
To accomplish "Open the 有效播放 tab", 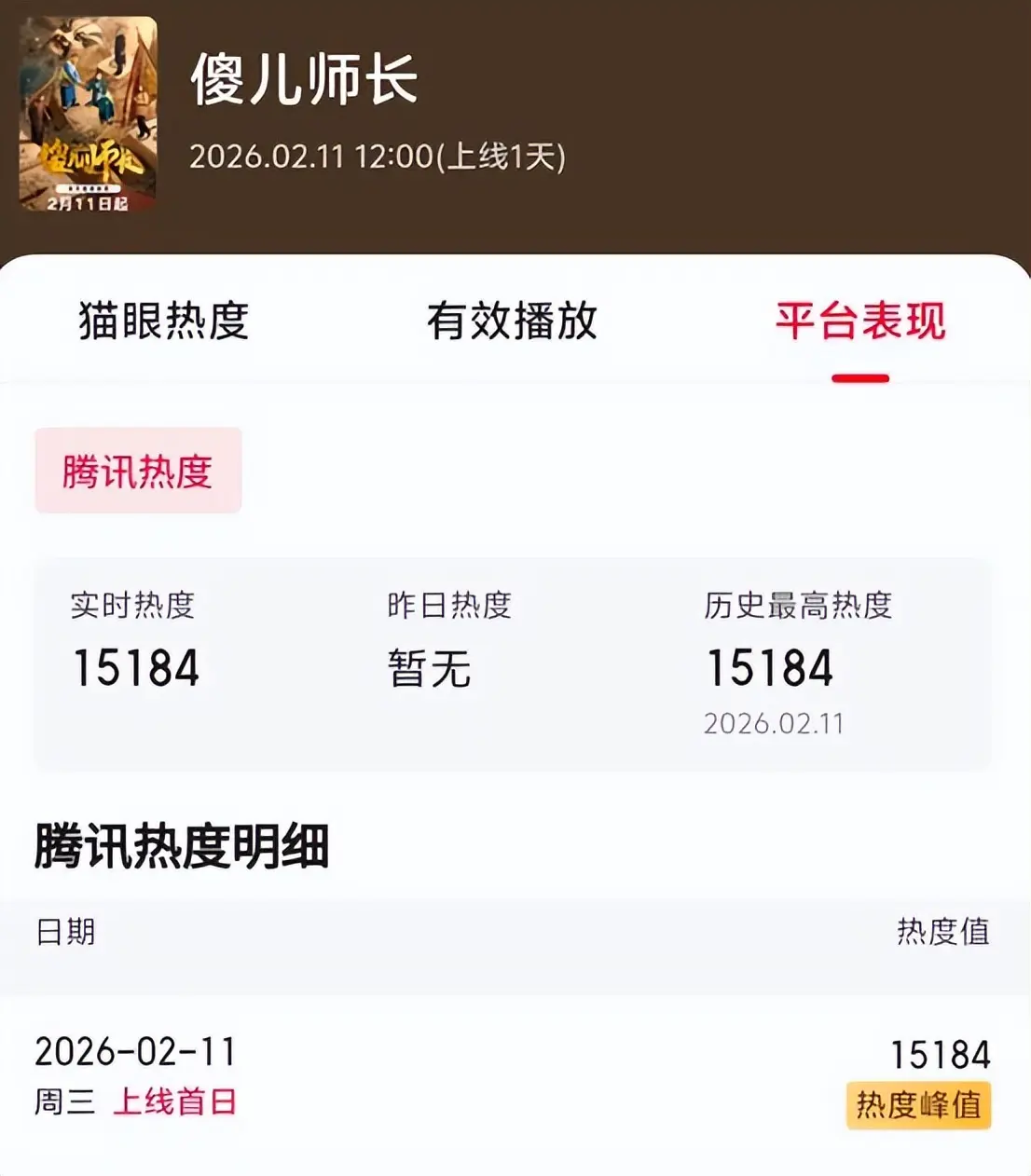I will click(512, 321).
